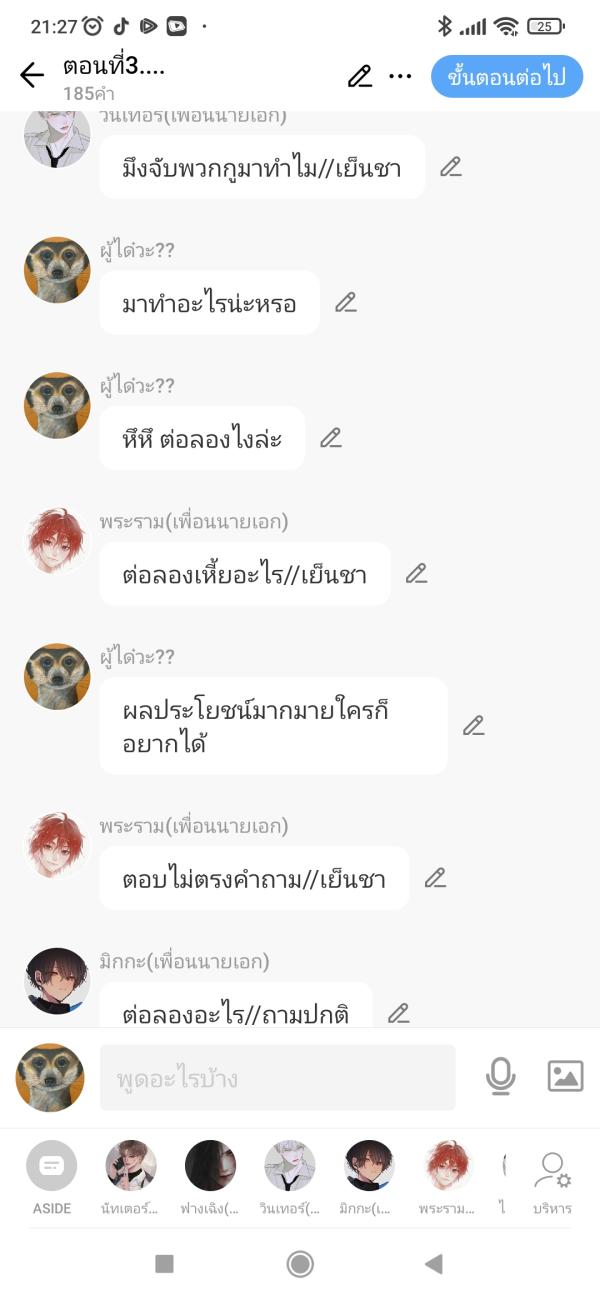Edit message มาทำอะไรน่ะหรอ
This screenshot has height=1300, width=600.
click(x=346, y=302)
